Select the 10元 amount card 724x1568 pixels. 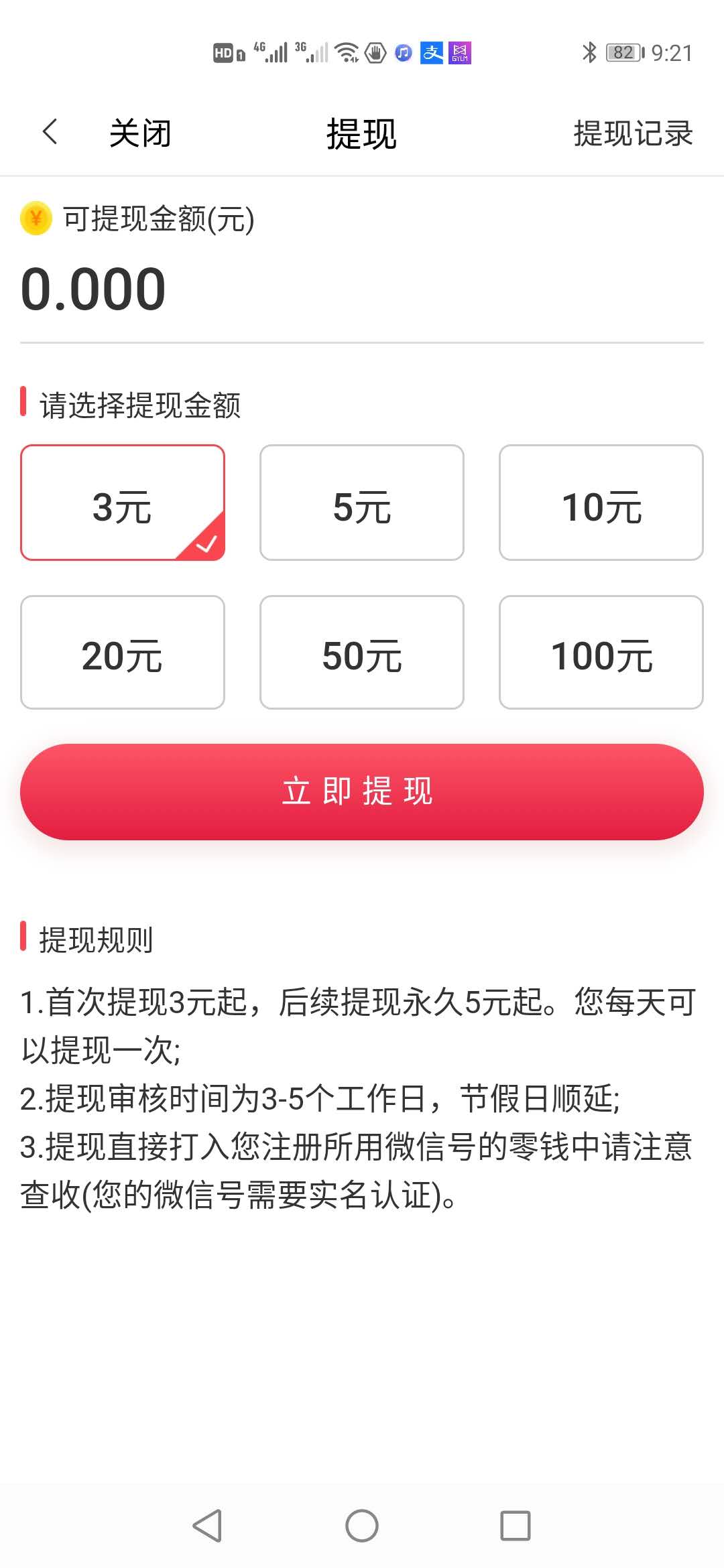click(x=601, y=503)
